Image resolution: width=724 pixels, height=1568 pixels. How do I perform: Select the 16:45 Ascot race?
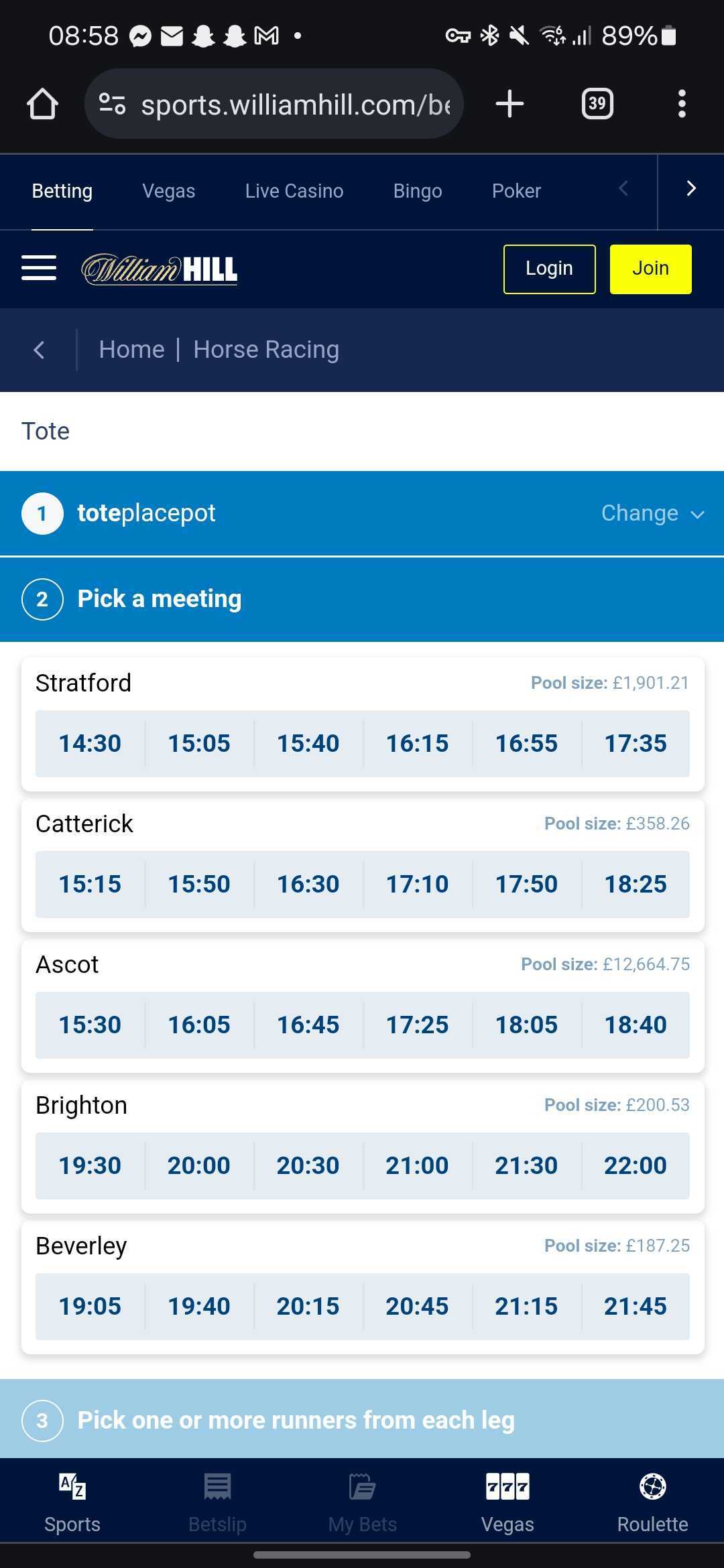point(308,1024)
